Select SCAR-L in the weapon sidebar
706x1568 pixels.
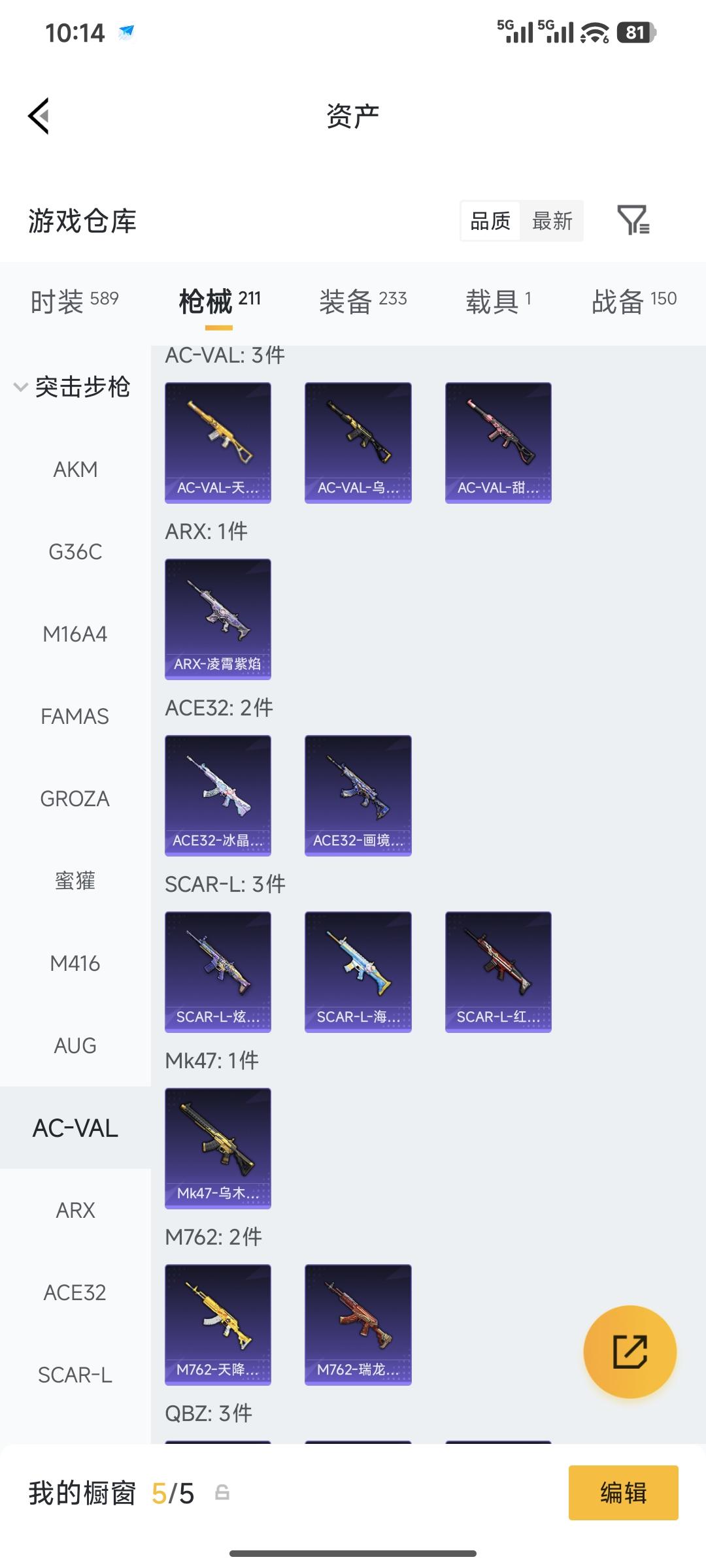click(x=75, y=1375)
